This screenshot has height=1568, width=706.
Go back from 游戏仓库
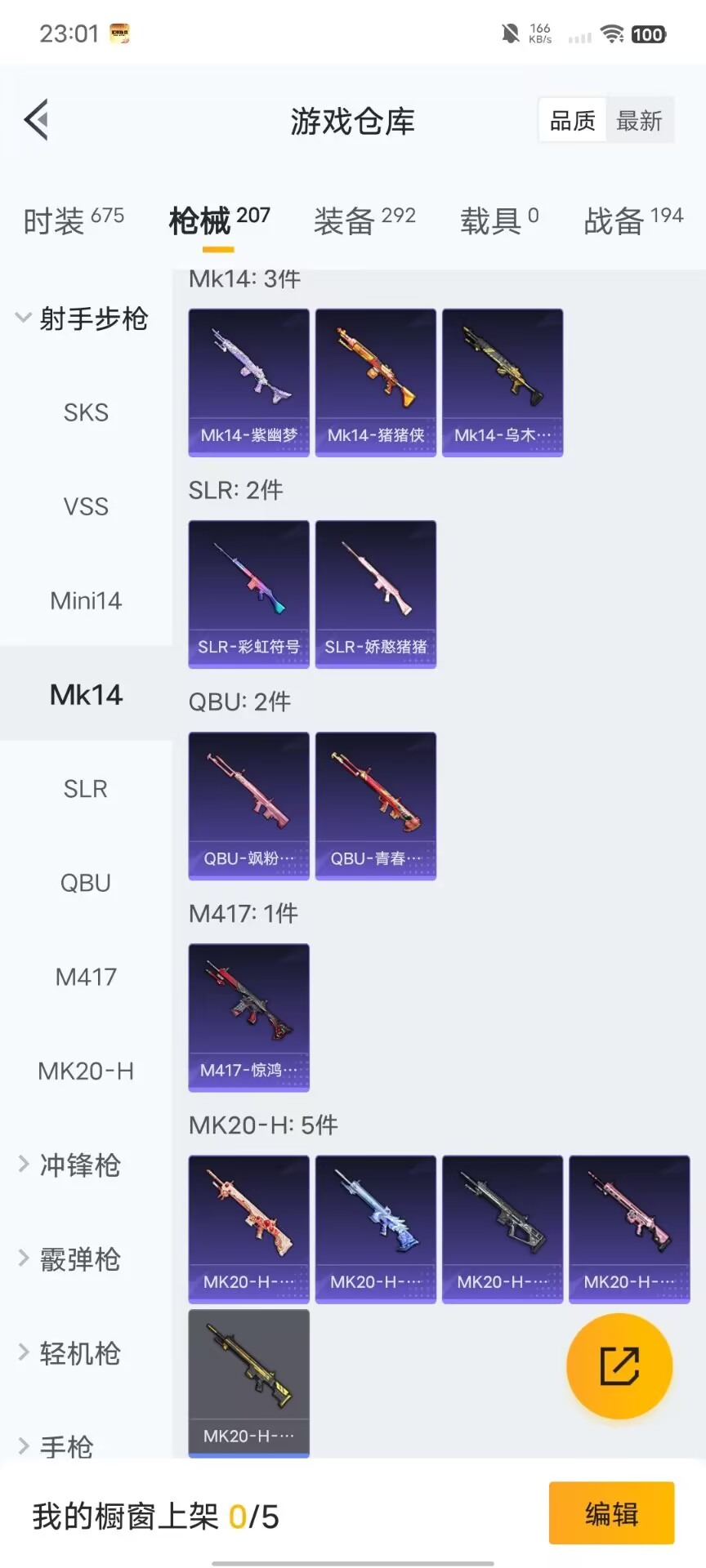coord(37,120)
